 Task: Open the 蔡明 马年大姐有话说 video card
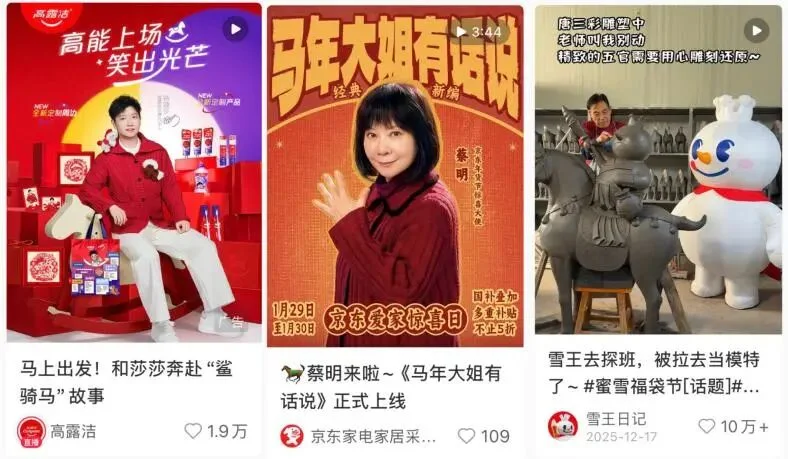395,180
